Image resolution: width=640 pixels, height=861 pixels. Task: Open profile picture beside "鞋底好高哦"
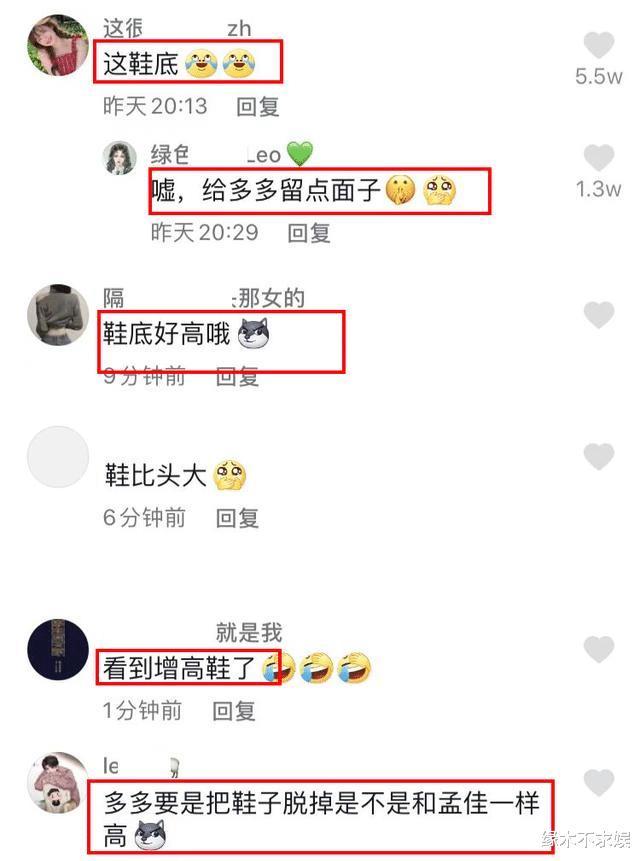(x=58, y=314)
